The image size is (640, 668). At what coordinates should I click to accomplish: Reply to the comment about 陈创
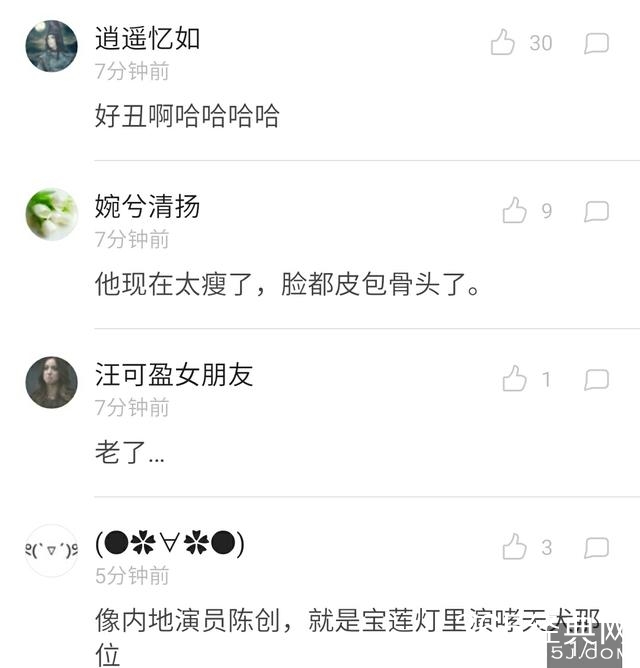pyautogui.click(x=597, y=547)
